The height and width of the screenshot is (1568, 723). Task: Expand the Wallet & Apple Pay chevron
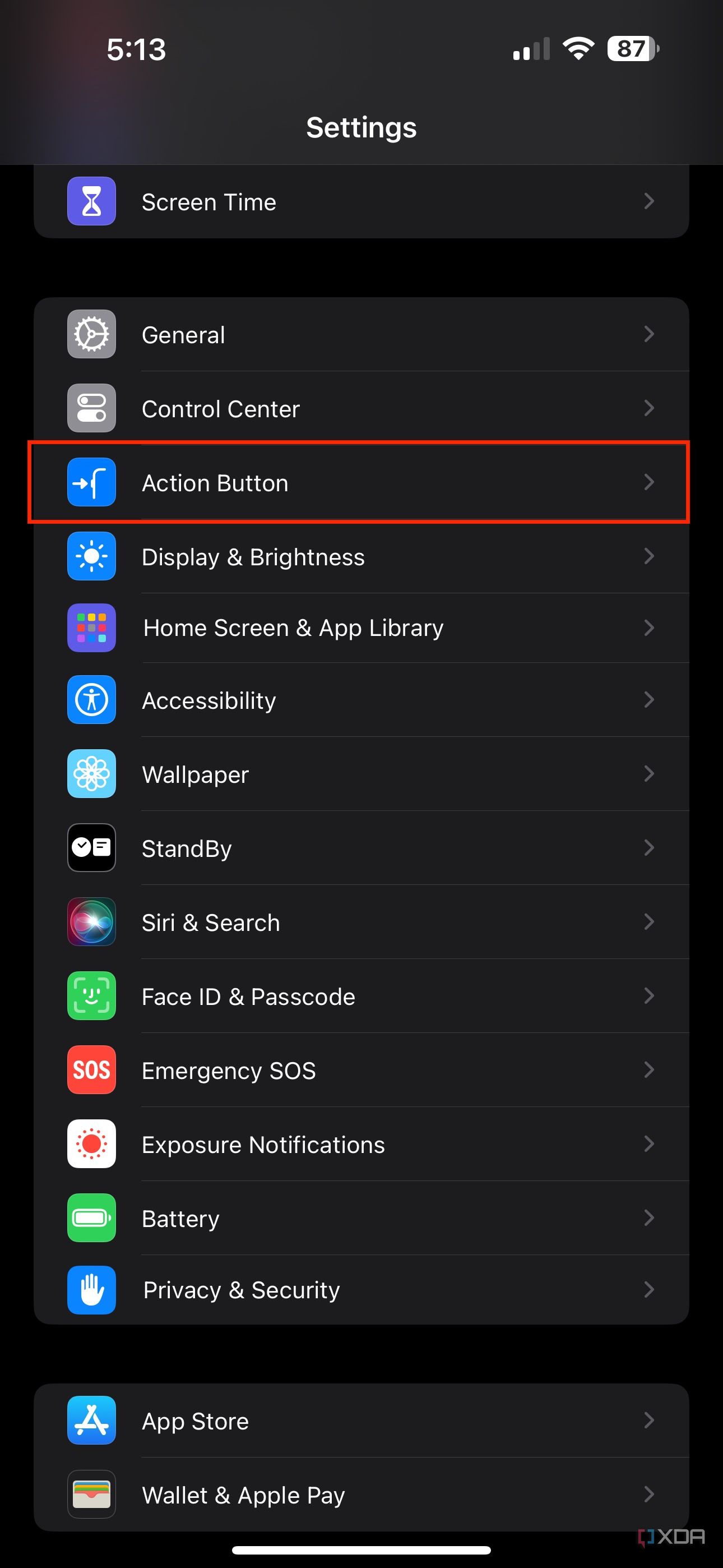click(x=649, y=1496)
